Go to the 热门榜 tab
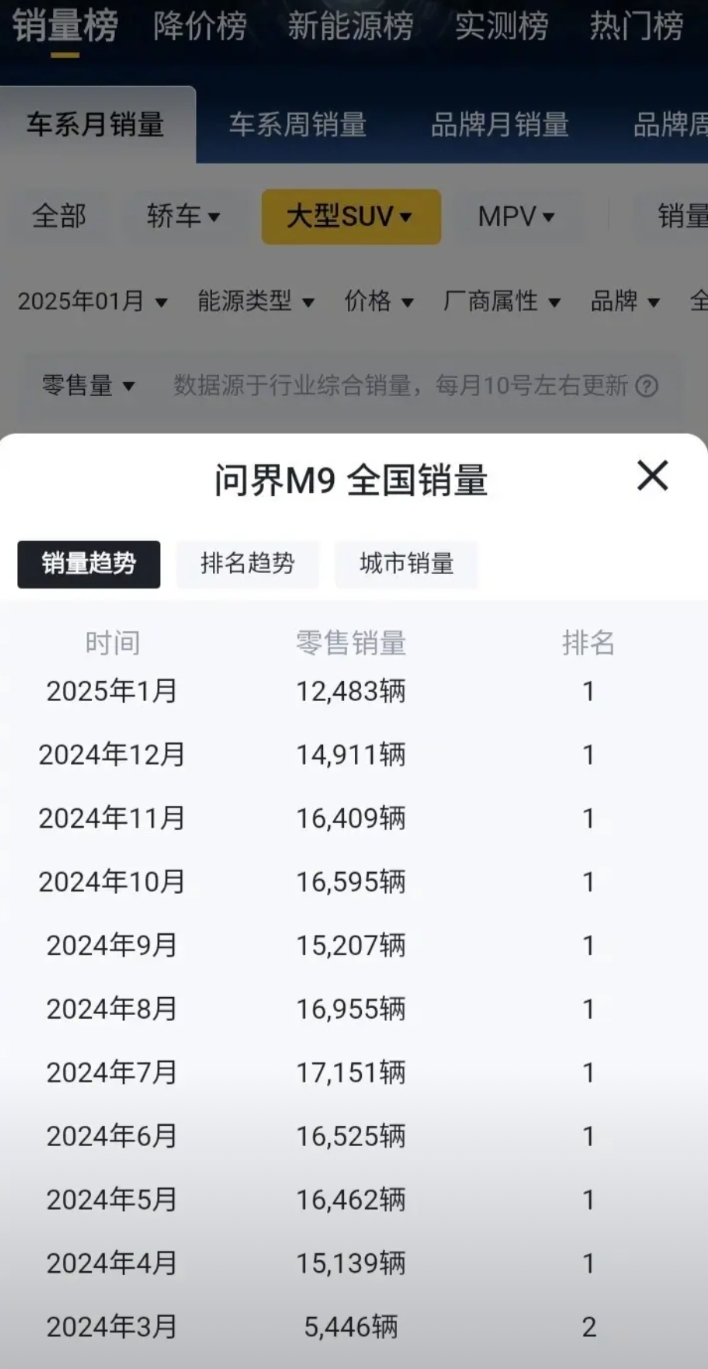 (636, 26)
